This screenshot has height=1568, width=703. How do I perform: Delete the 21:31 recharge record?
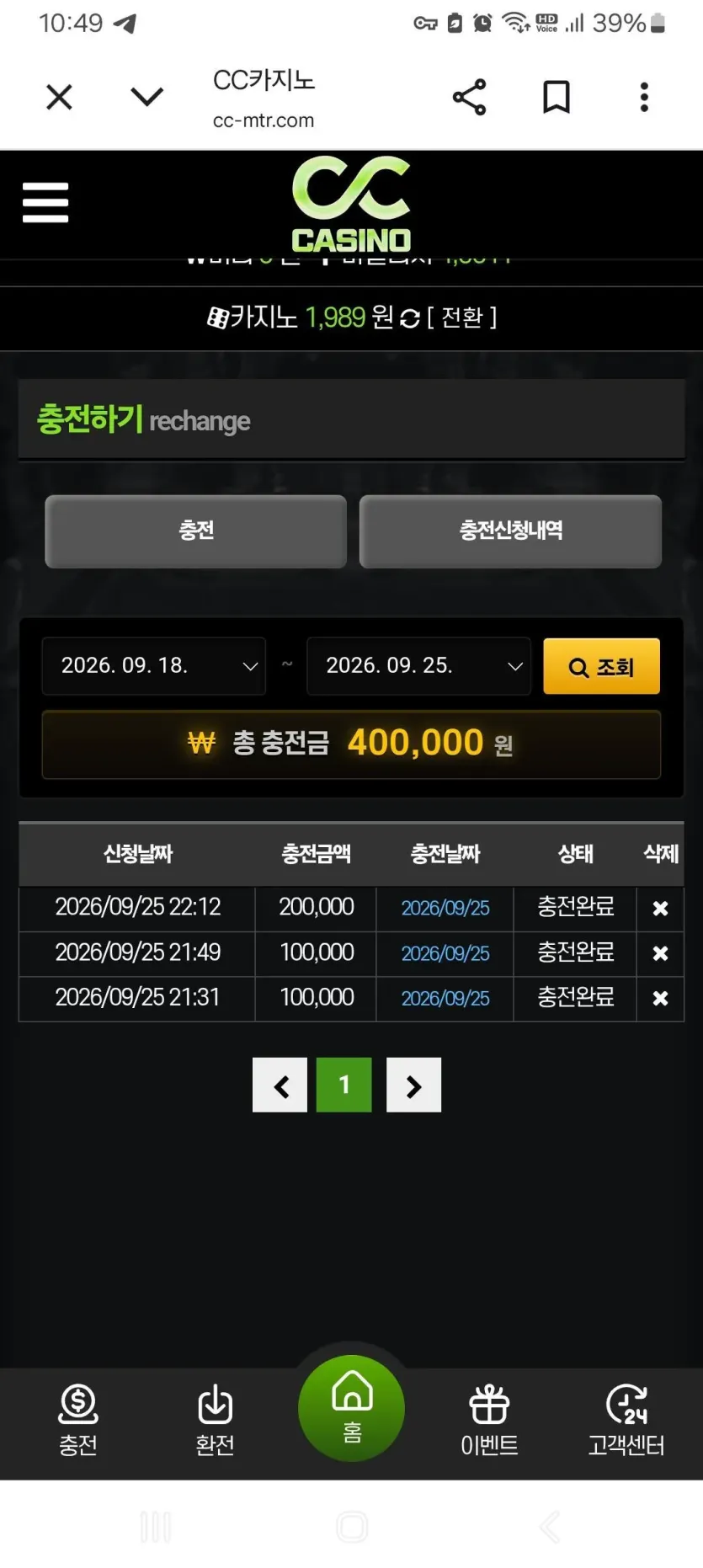point(660,998)
